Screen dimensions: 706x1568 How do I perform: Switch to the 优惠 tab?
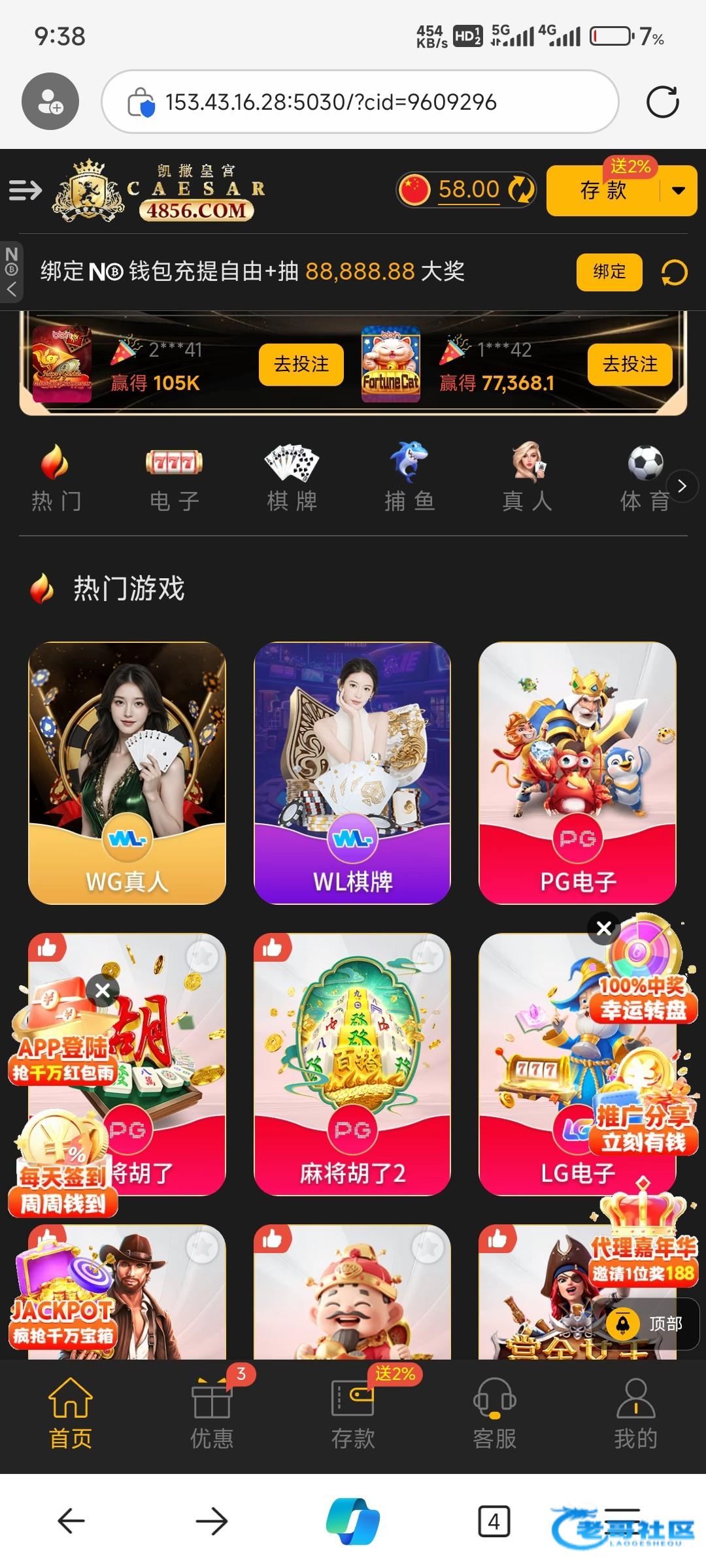point(211,1413)
